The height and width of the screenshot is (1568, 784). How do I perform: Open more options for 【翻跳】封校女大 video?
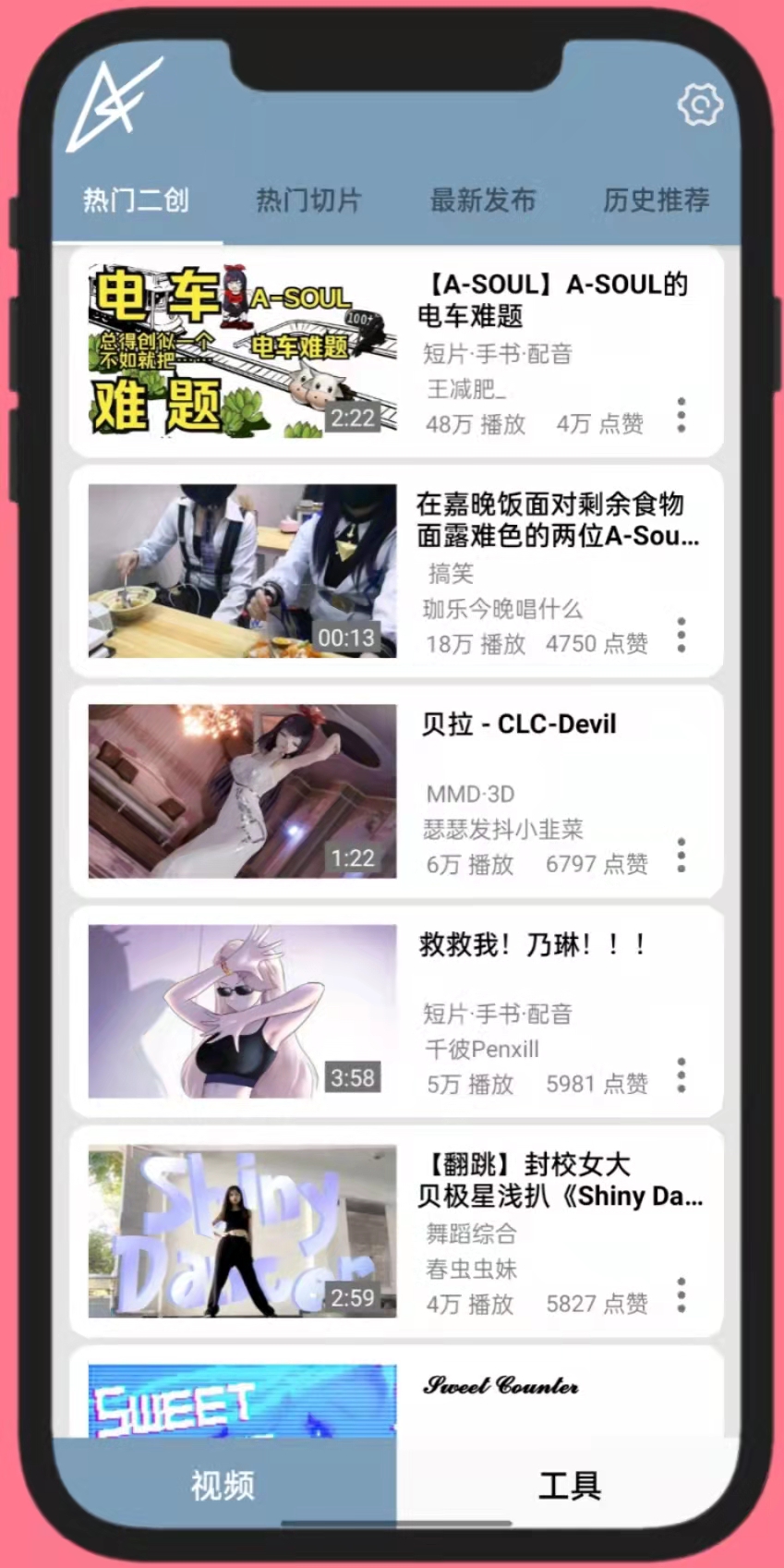pos(681,1295)
